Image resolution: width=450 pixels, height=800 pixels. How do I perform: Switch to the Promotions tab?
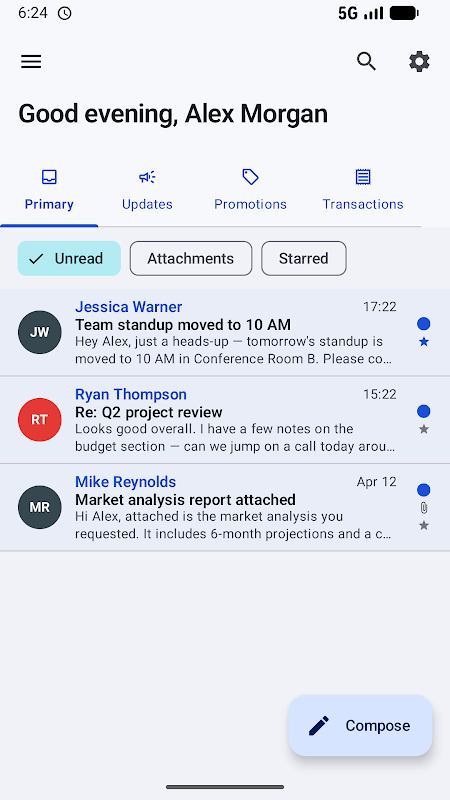pyautogui.click(x=250, y=191)
